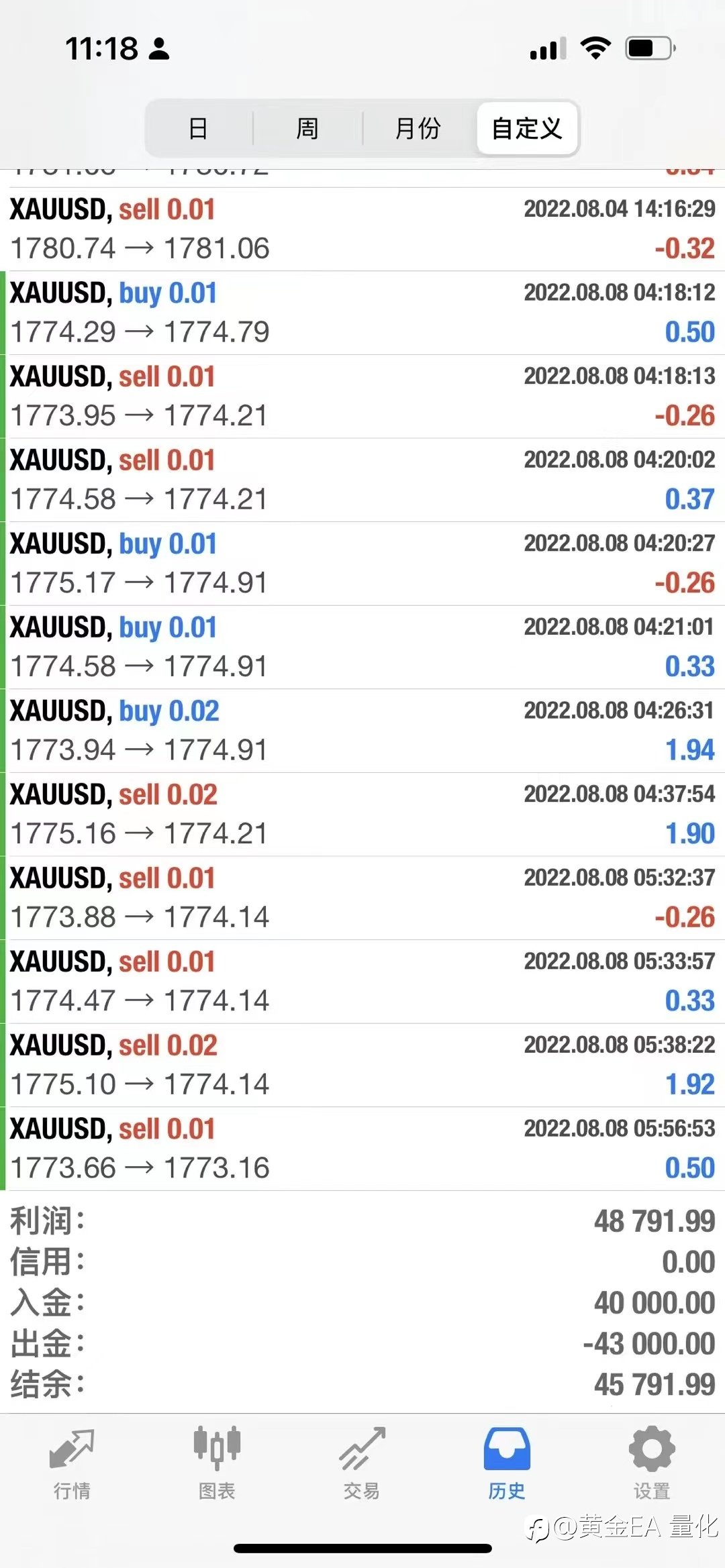Switch to the 月份 (month) period filter
Screen dimensions: 725x1568
pyautogui.click(x=418, y=127)
